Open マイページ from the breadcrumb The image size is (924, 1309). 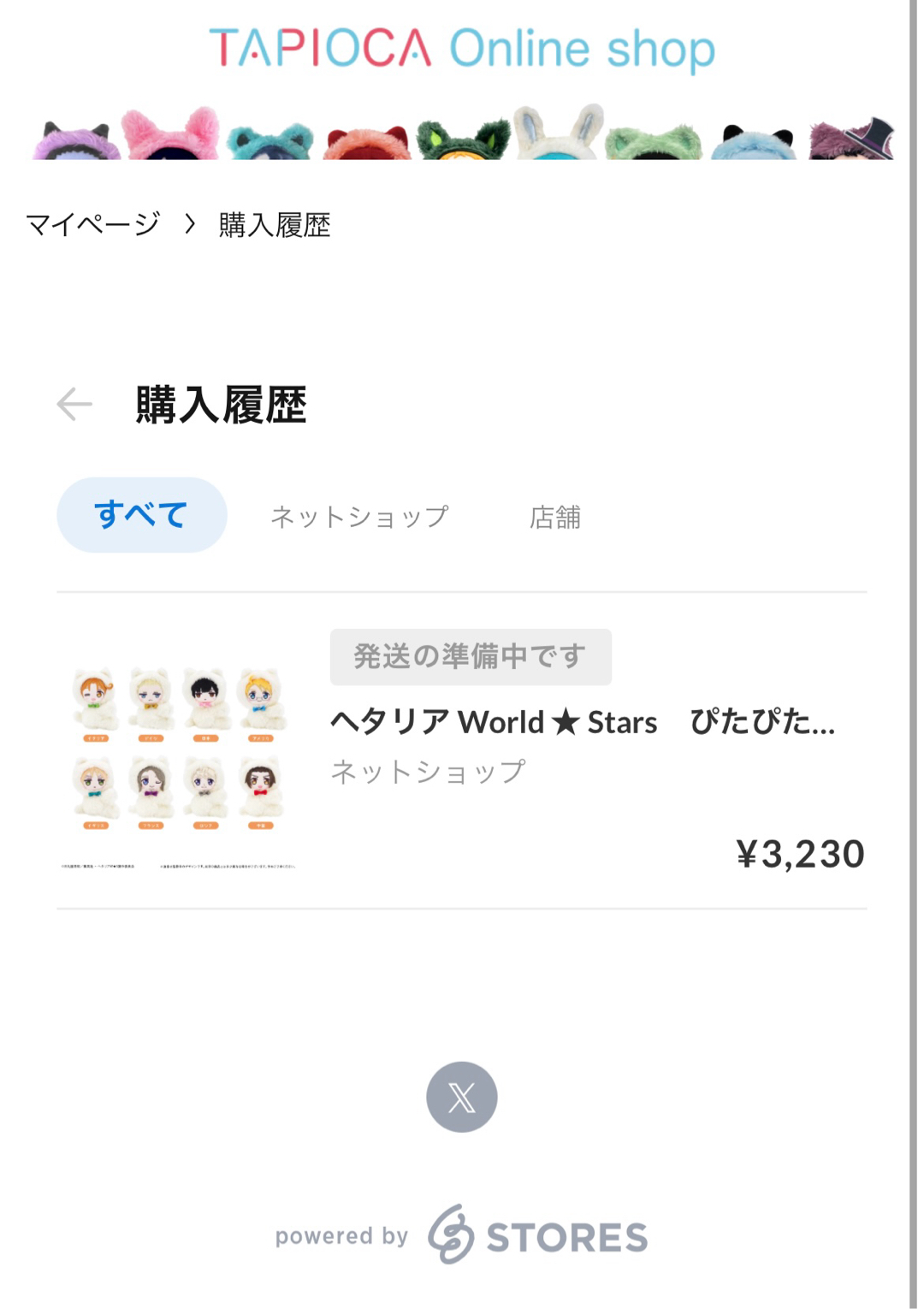pos(93,225)
